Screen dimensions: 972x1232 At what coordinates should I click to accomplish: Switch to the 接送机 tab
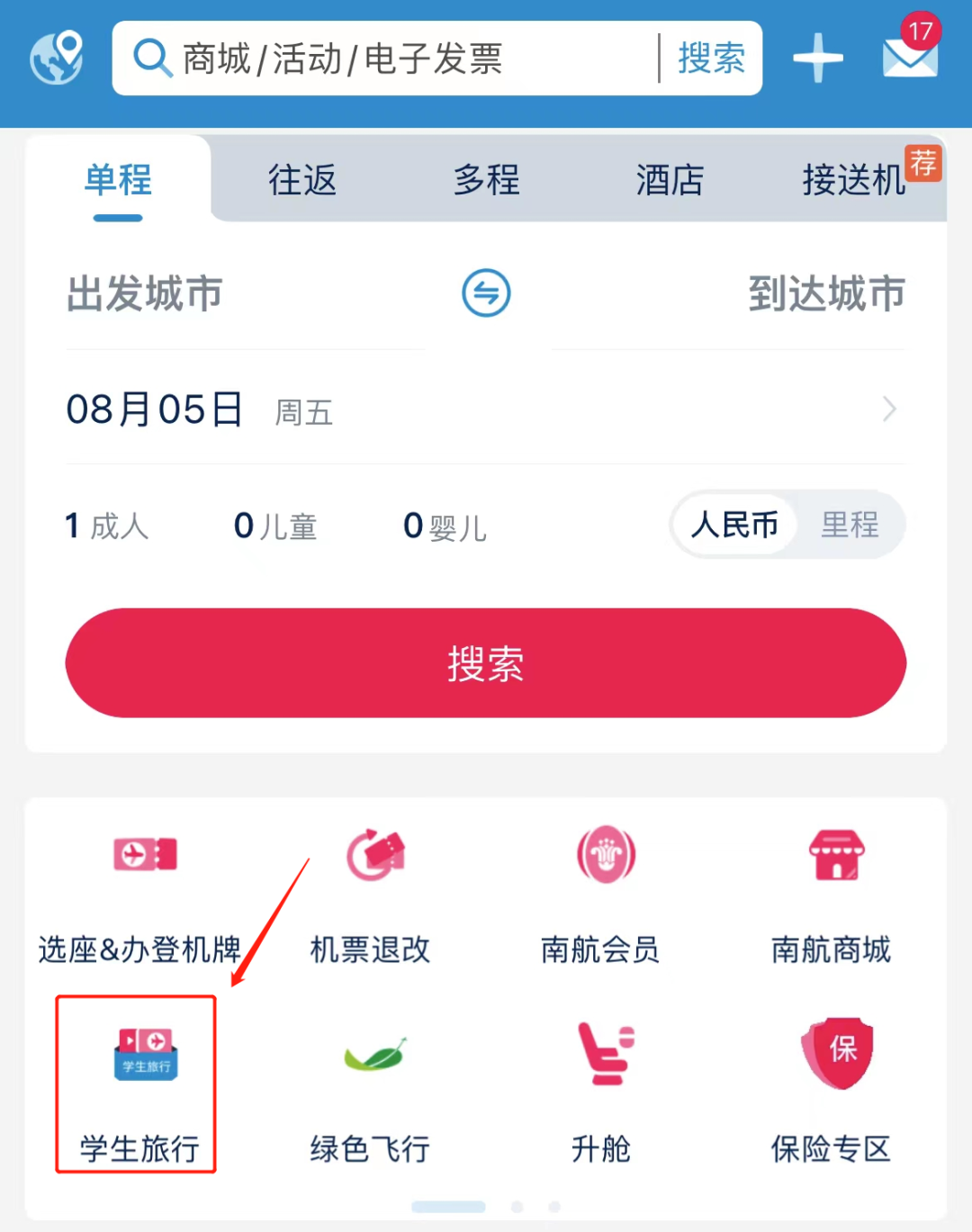pyautogui.click(x=853, y=180)
